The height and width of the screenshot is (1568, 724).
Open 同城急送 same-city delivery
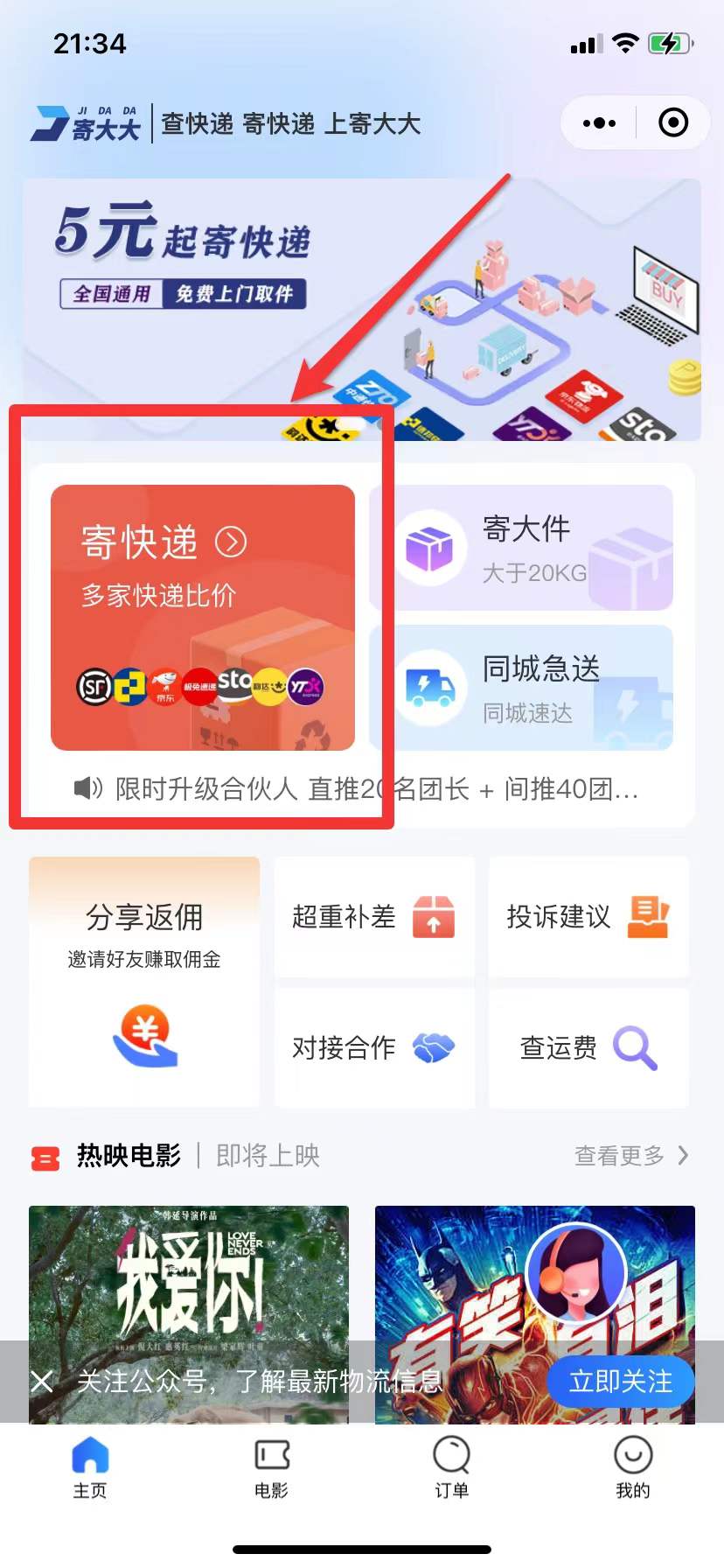click(x=521, y=688)
